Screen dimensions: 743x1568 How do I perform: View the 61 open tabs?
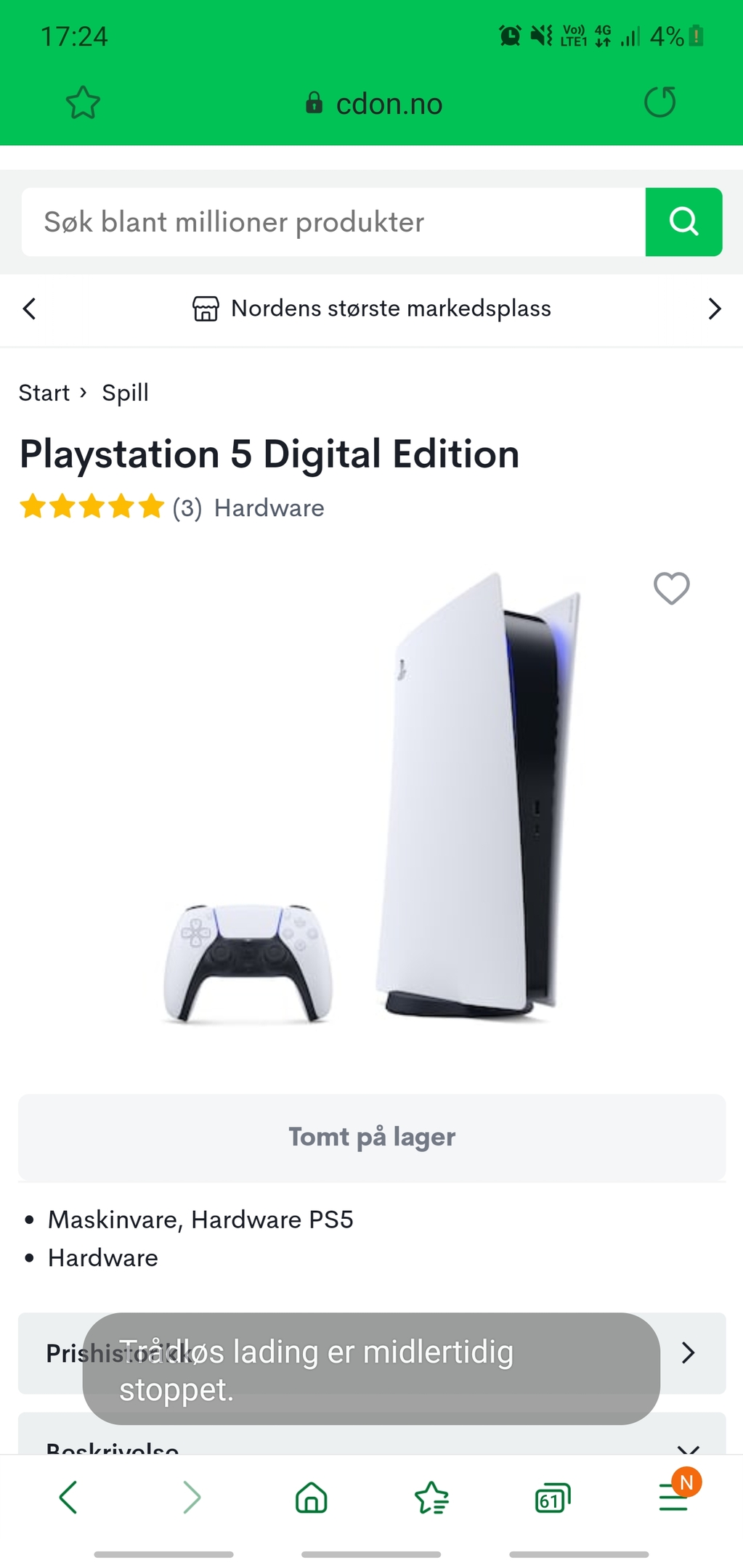tap(552, 1497)
